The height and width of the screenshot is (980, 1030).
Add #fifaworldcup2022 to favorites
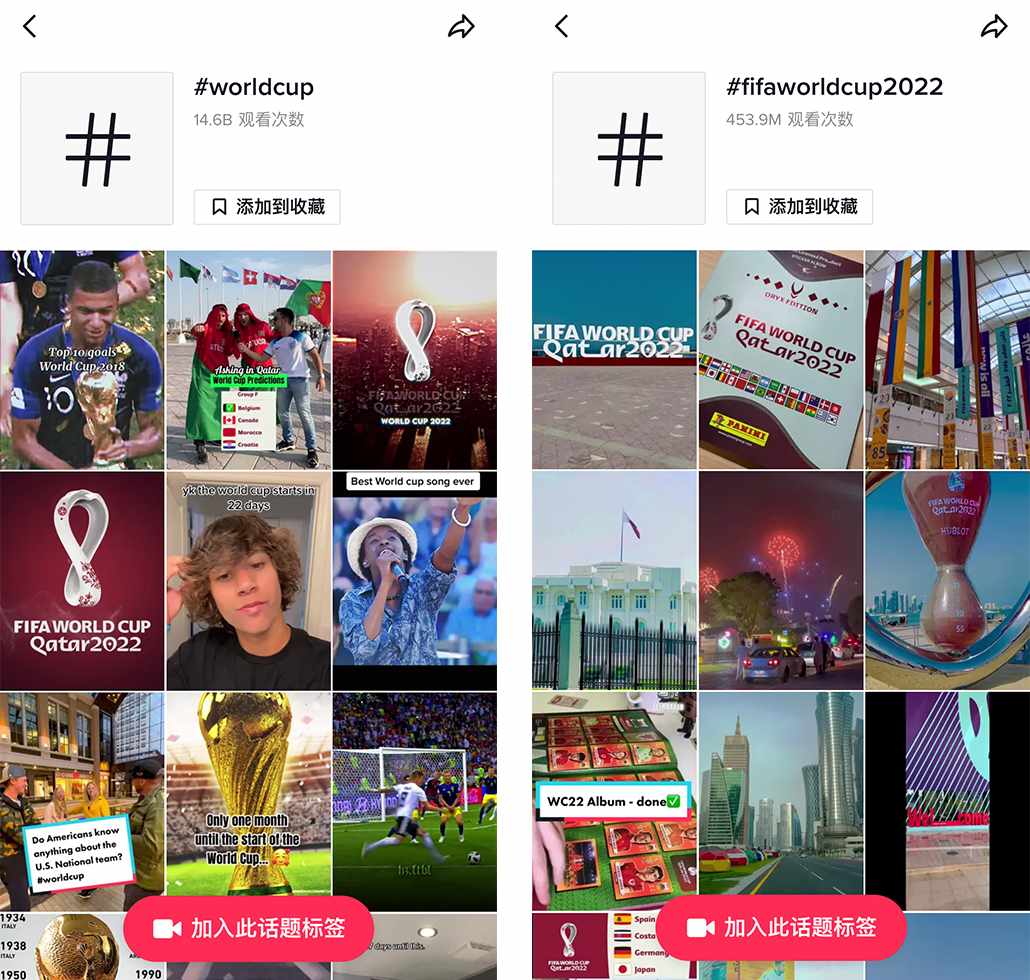point(799,207)
